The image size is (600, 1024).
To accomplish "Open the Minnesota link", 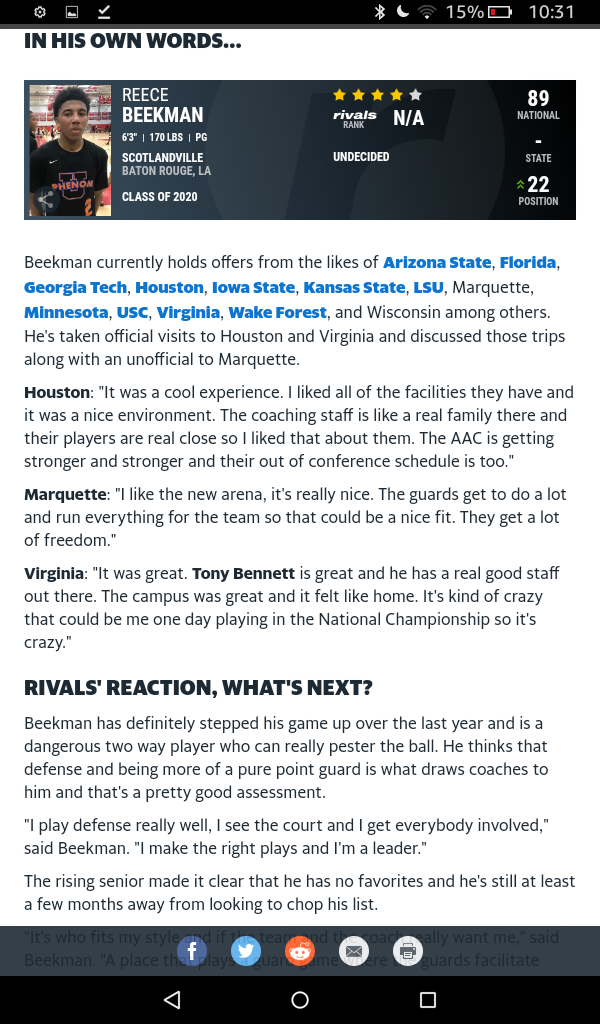I will 66,312.
